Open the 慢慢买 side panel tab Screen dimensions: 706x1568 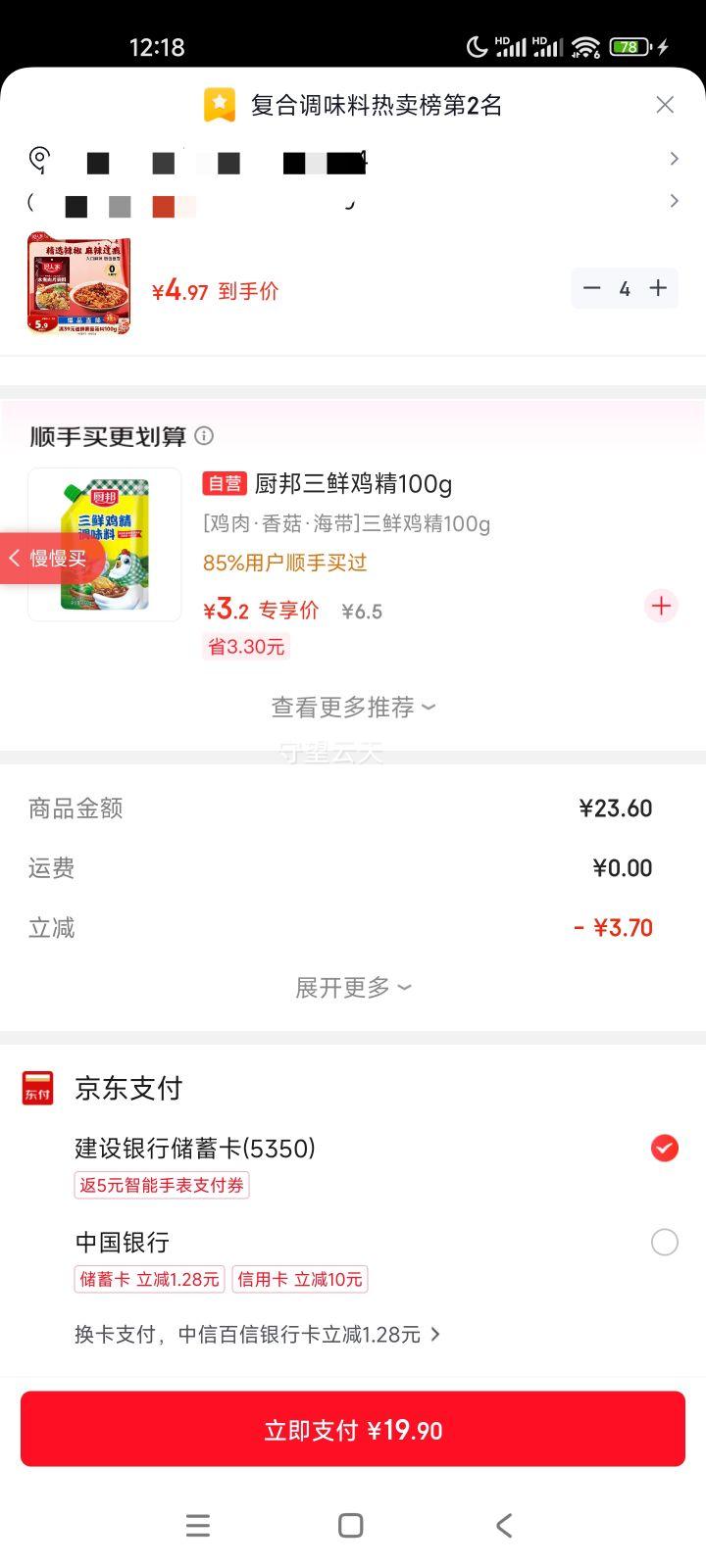click(47, 558)
